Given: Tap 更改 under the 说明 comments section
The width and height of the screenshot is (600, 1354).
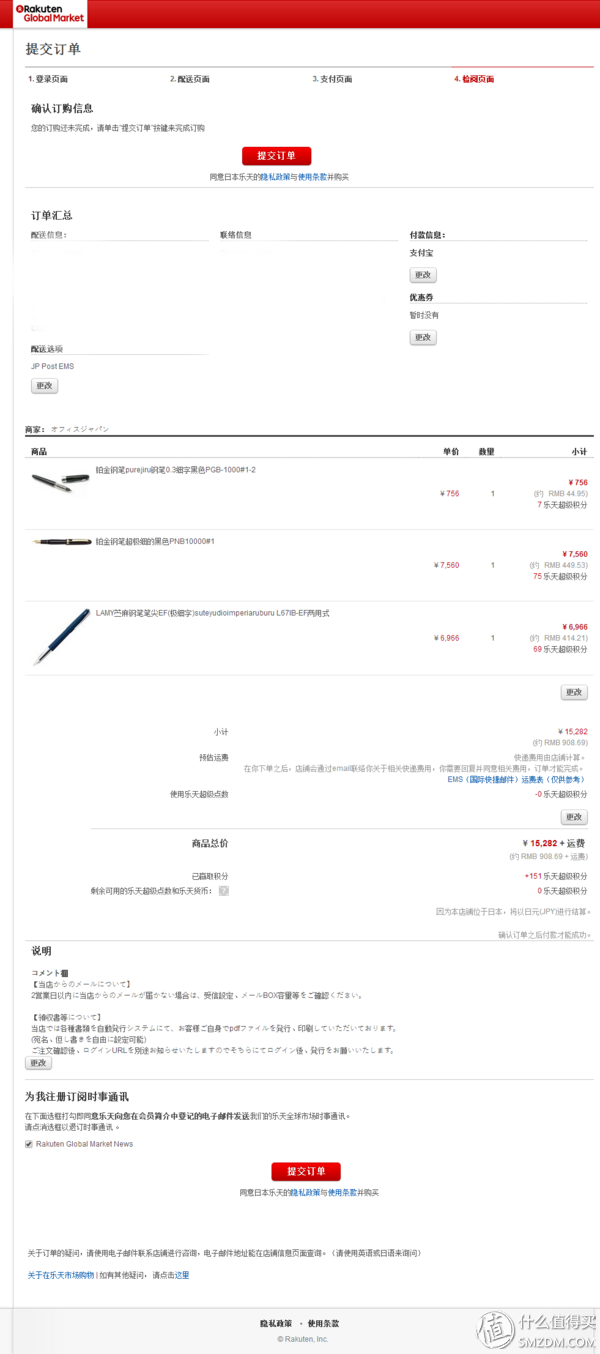Looking at the screenshot, I should point(38,1063).
